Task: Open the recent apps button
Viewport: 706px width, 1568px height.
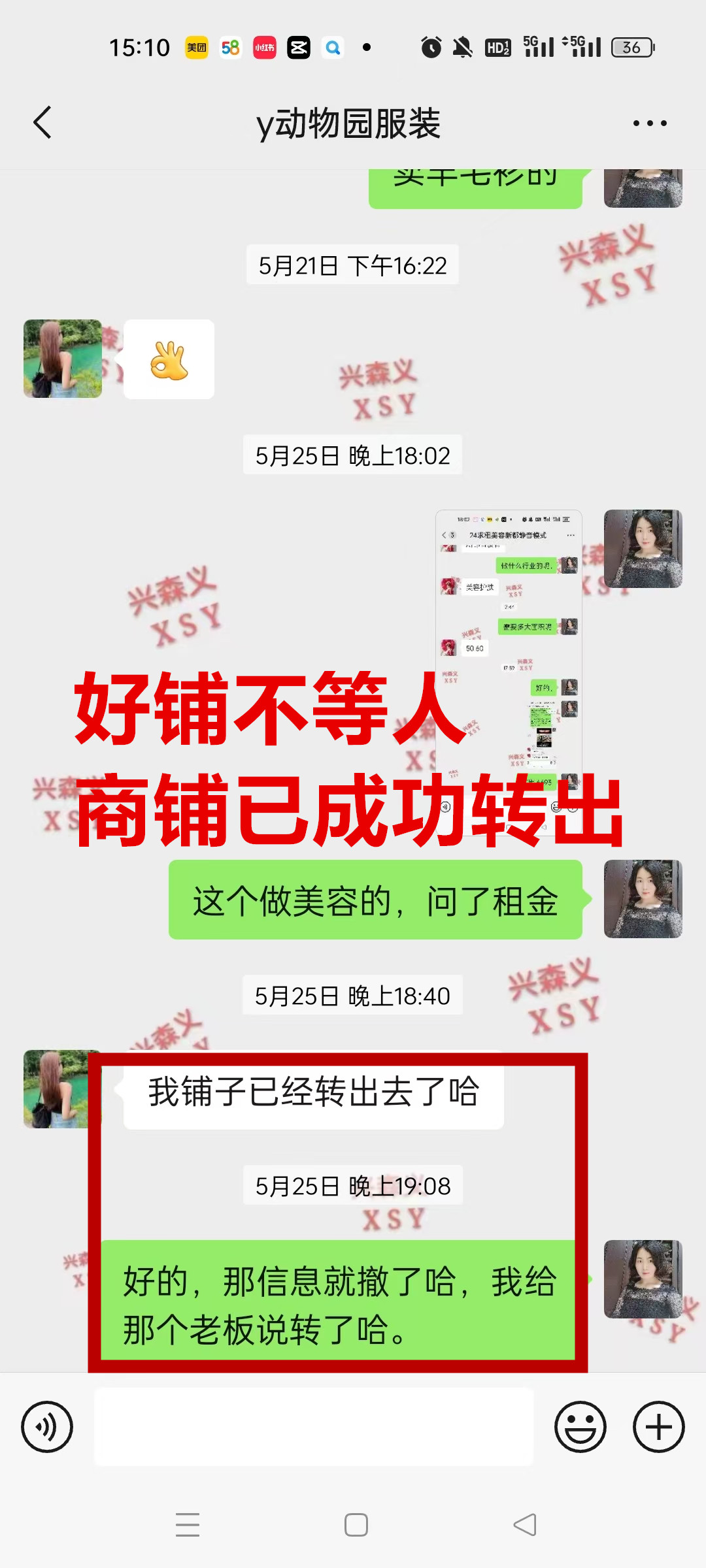Action: point(188,1525)
